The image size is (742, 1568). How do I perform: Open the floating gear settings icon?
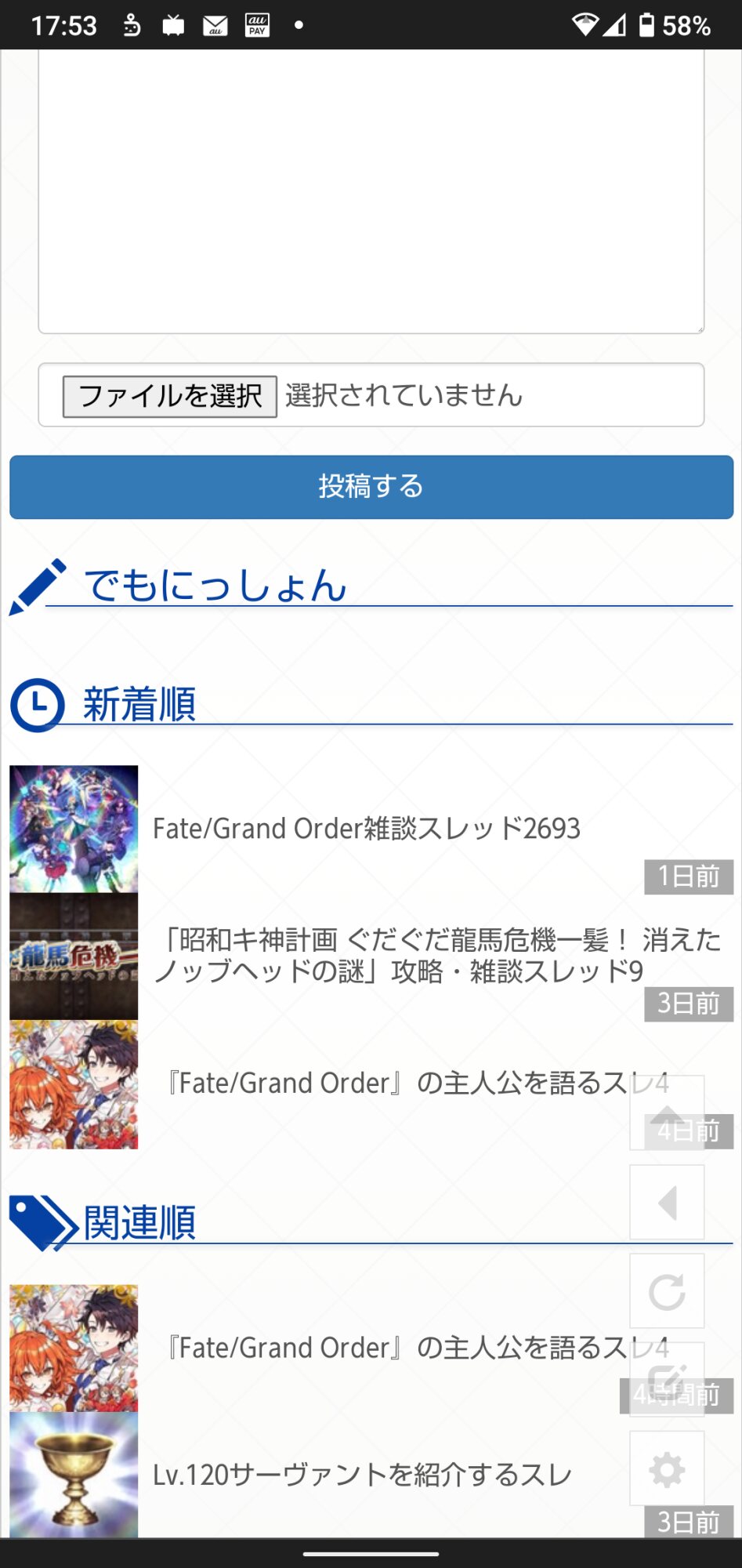click(x=667, y=1468)
